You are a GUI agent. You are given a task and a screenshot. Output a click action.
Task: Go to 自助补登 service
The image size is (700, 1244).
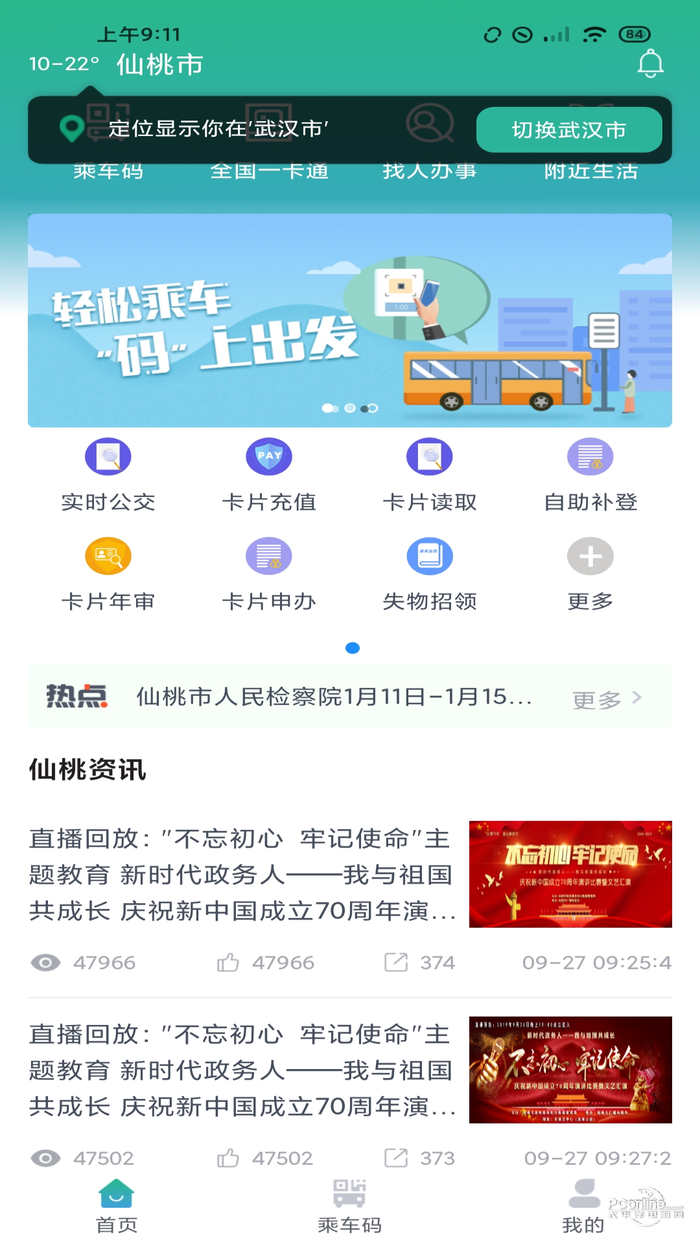[x=590, y=475]
